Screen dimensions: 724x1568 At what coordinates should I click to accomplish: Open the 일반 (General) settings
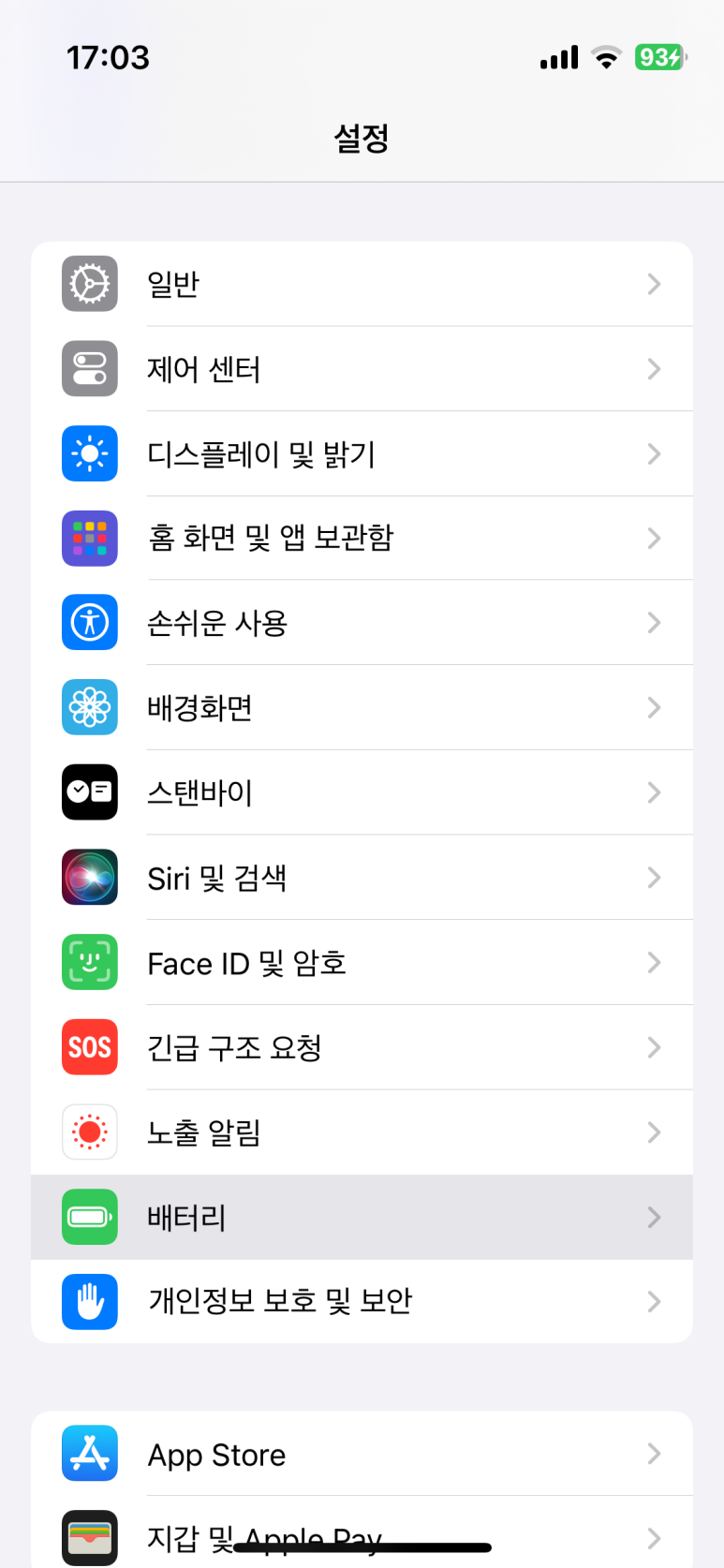[x=362, y=284]
